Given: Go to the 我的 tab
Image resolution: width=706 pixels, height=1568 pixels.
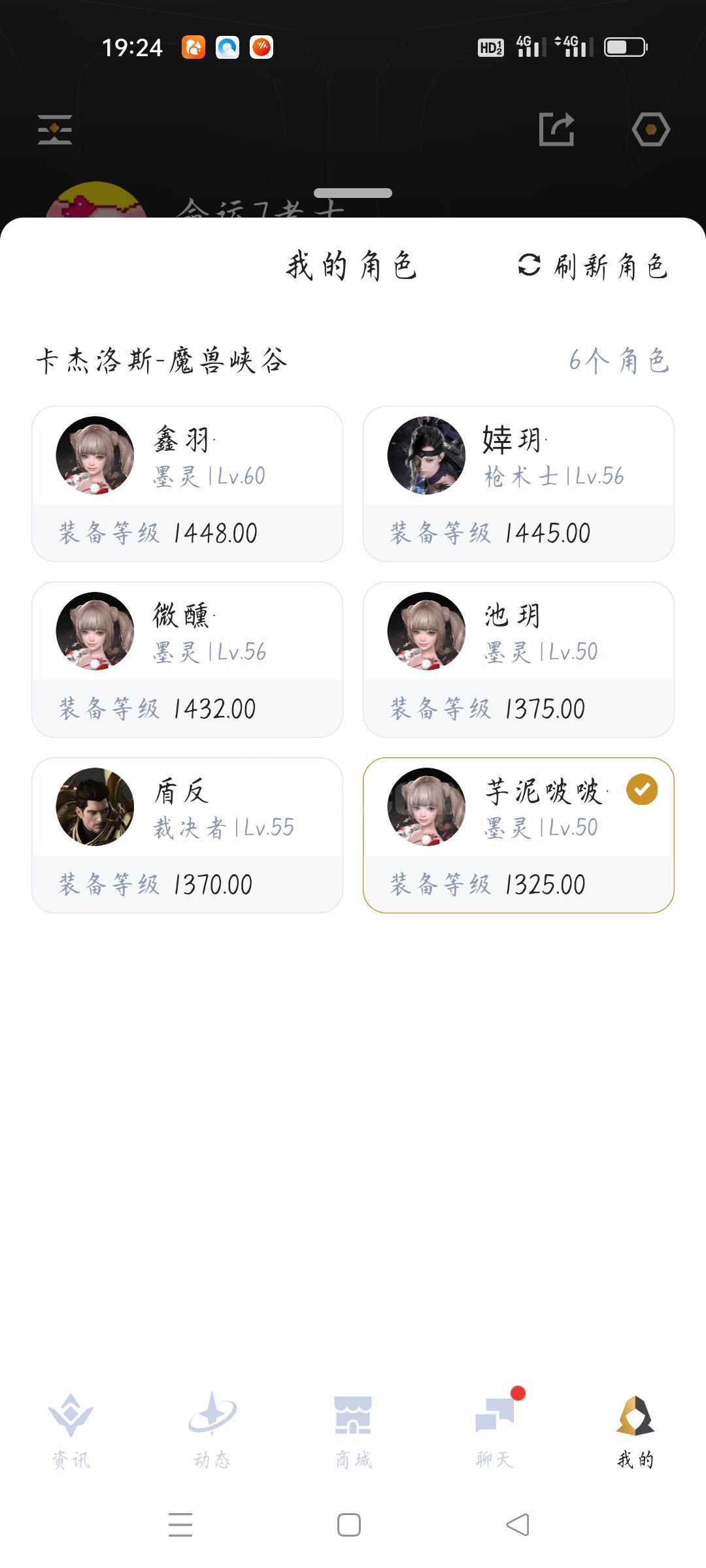Looking at the screenshot, I should point(635,1431).
